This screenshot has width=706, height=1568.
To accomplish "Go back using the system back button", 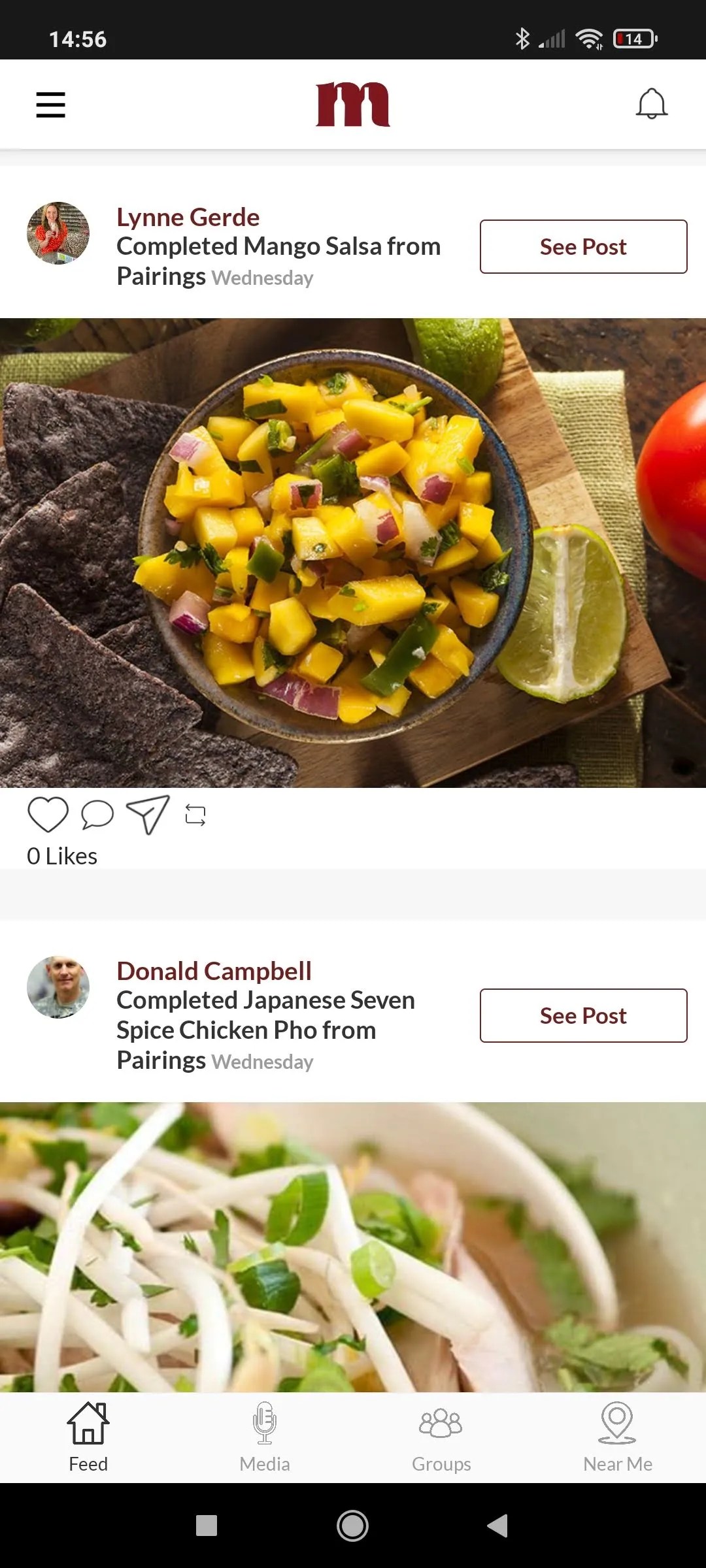I will [x=498, y=1526].
